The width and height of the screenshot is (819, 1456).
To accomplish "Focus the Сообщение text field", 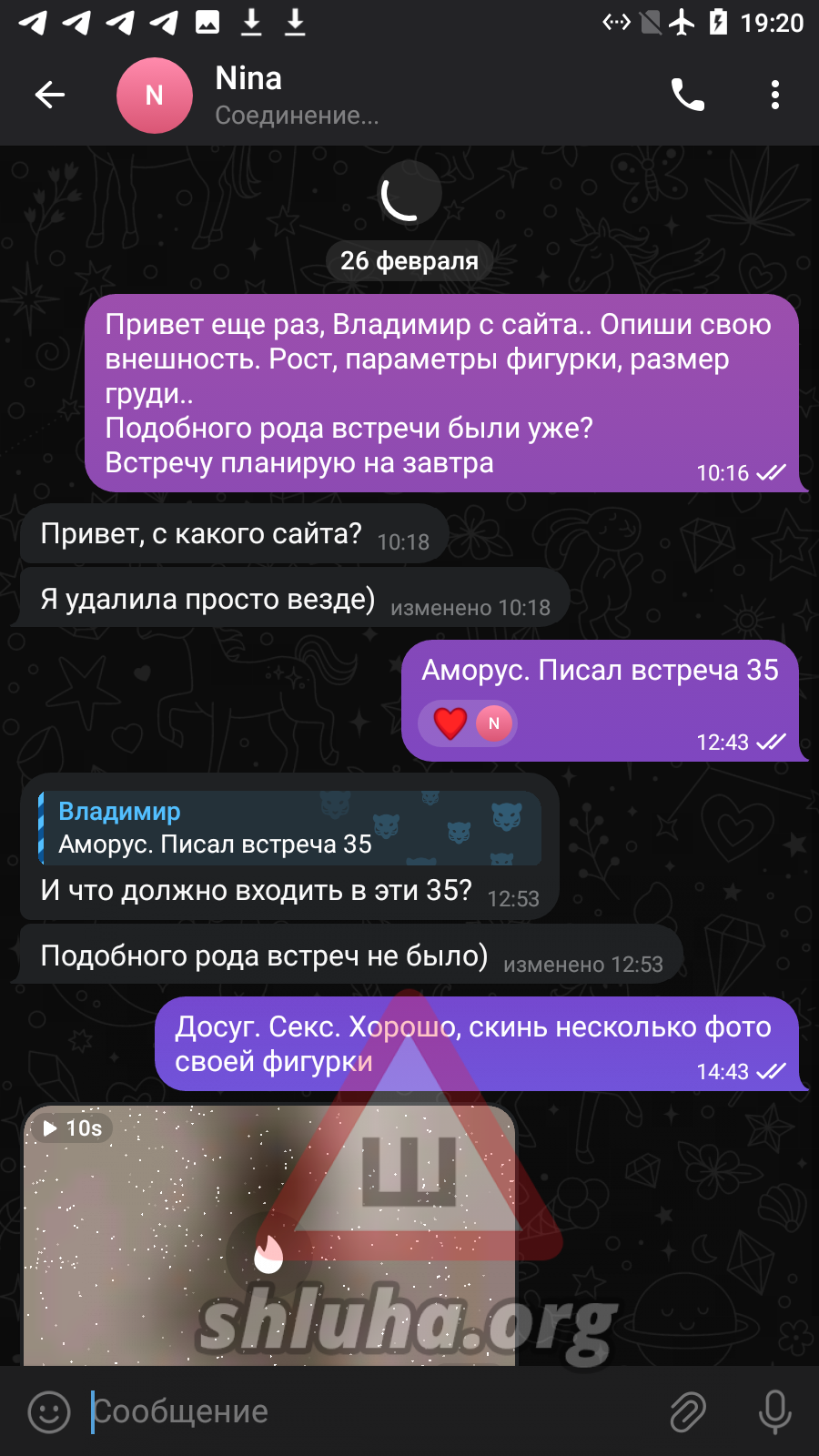I will pyautogui.click(x=364, y=1411).
